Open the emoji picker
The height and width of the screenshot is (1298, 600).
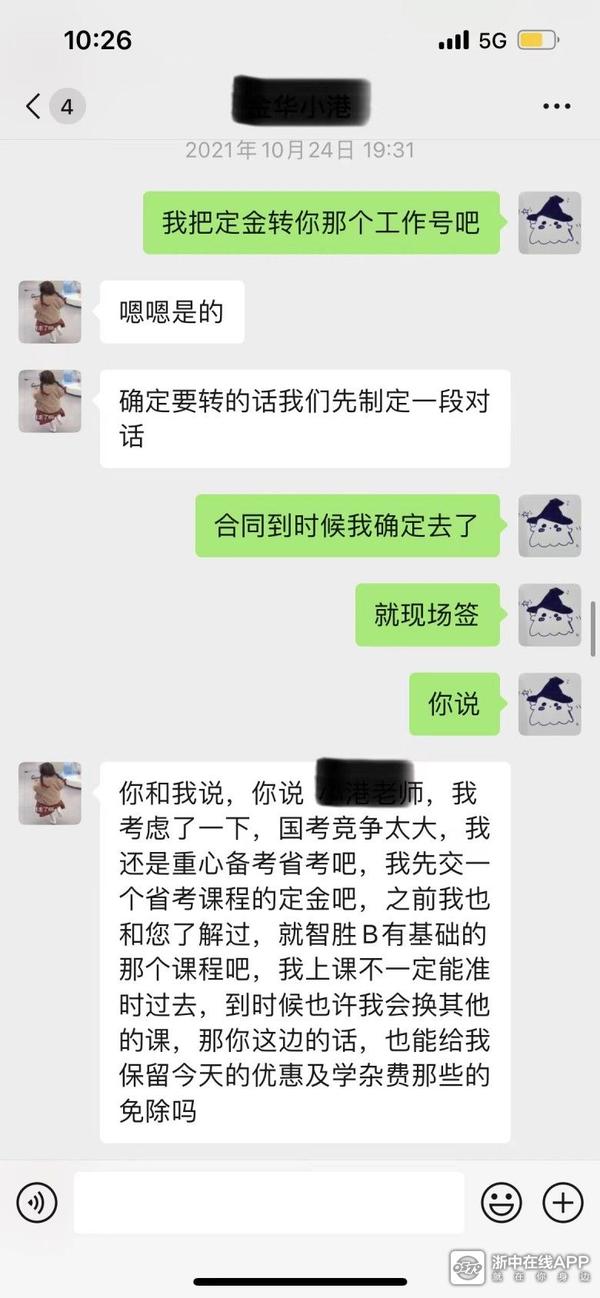tap(501, 1202)
